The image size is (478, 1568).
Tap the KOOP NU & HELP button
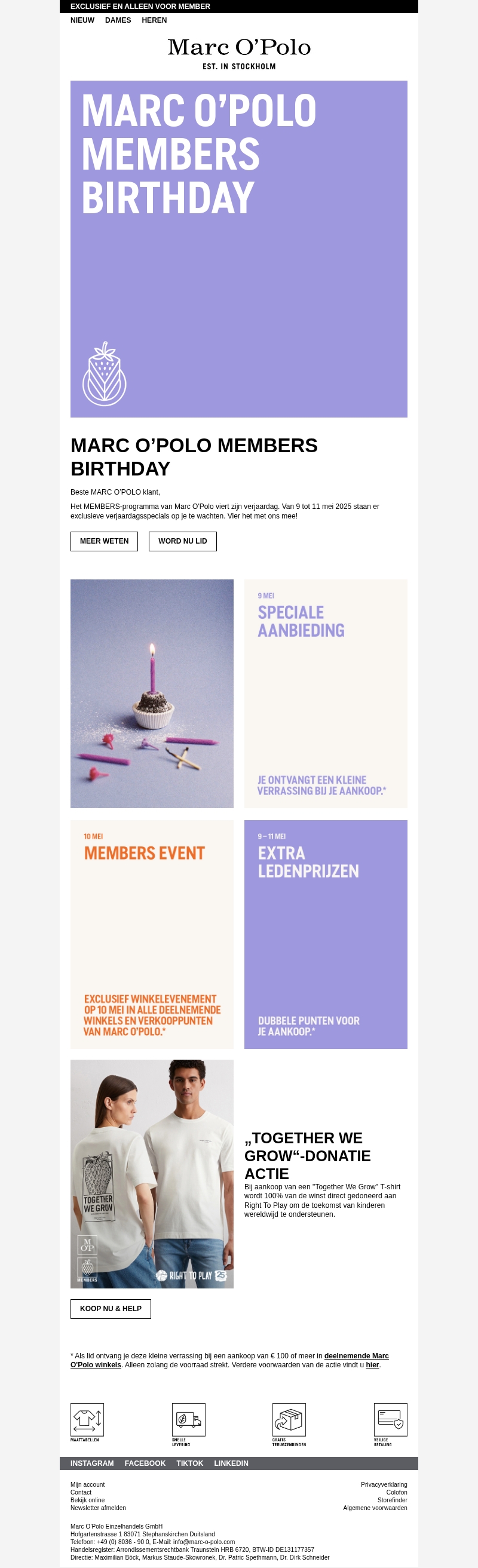click(x=111, y=1309)
